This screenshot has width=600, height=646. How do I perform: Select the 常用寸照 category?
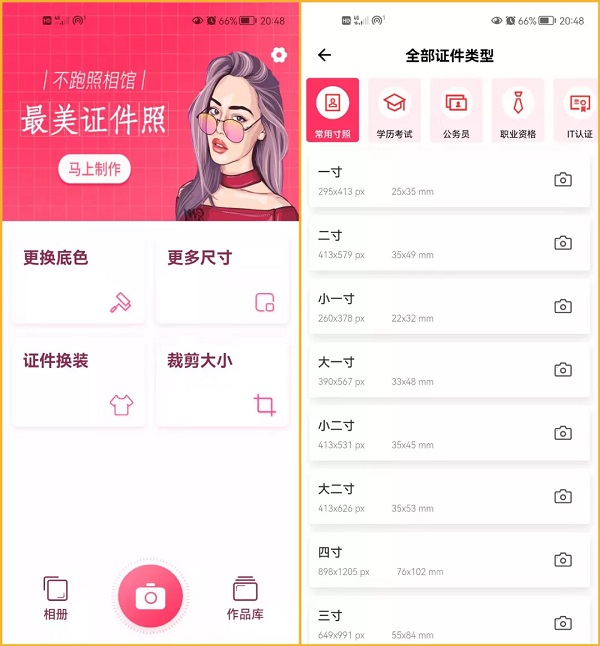pos(332,110)
